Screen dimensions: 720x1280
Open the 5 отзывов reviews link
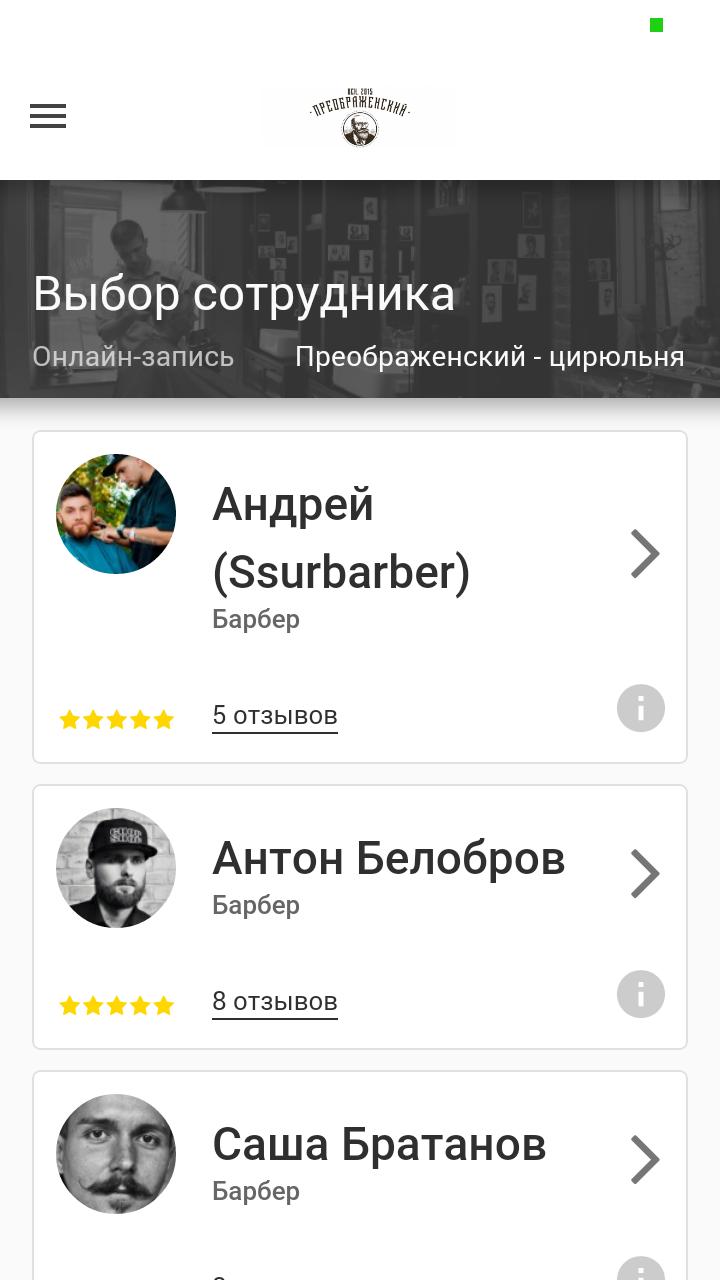(274, 716)
